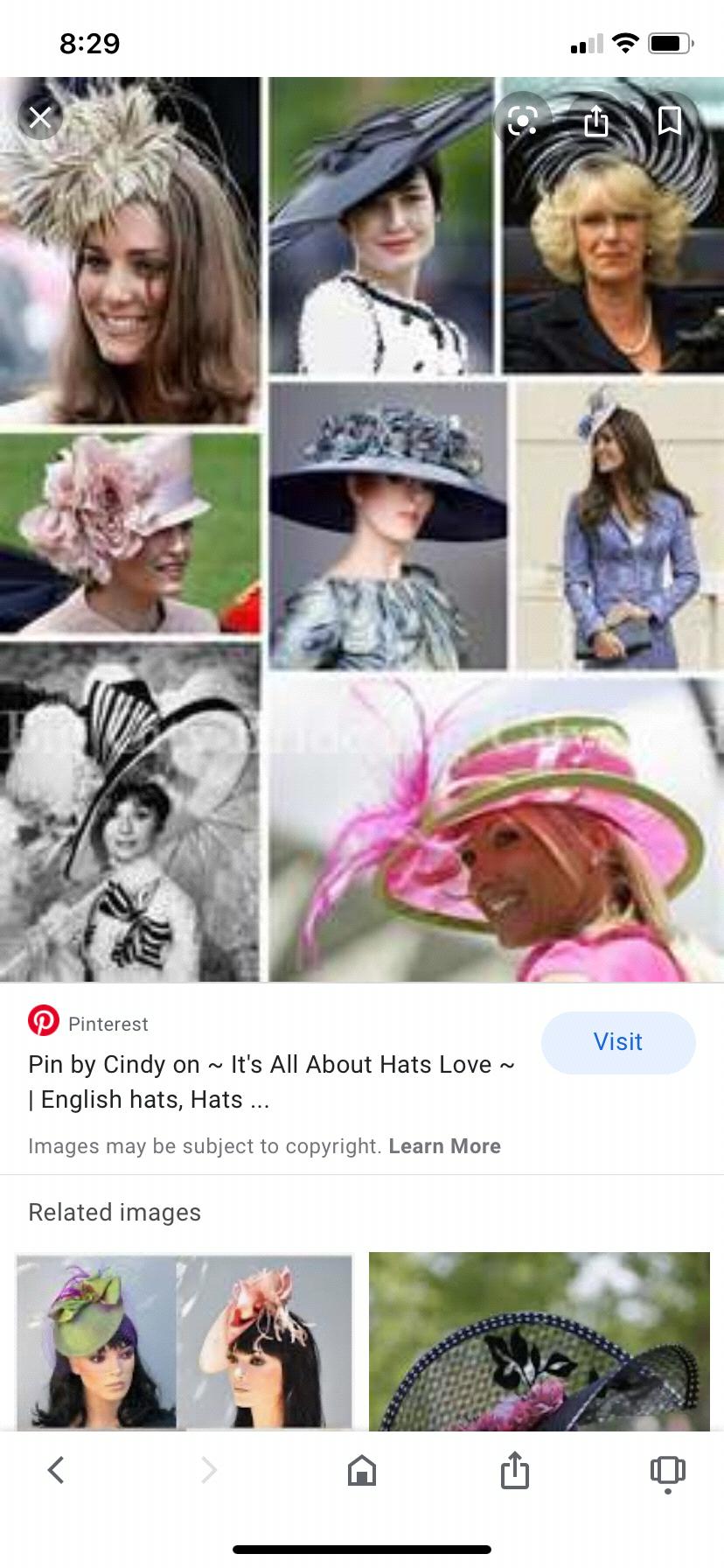
Task: Share this image result
Action: (595, 121)
